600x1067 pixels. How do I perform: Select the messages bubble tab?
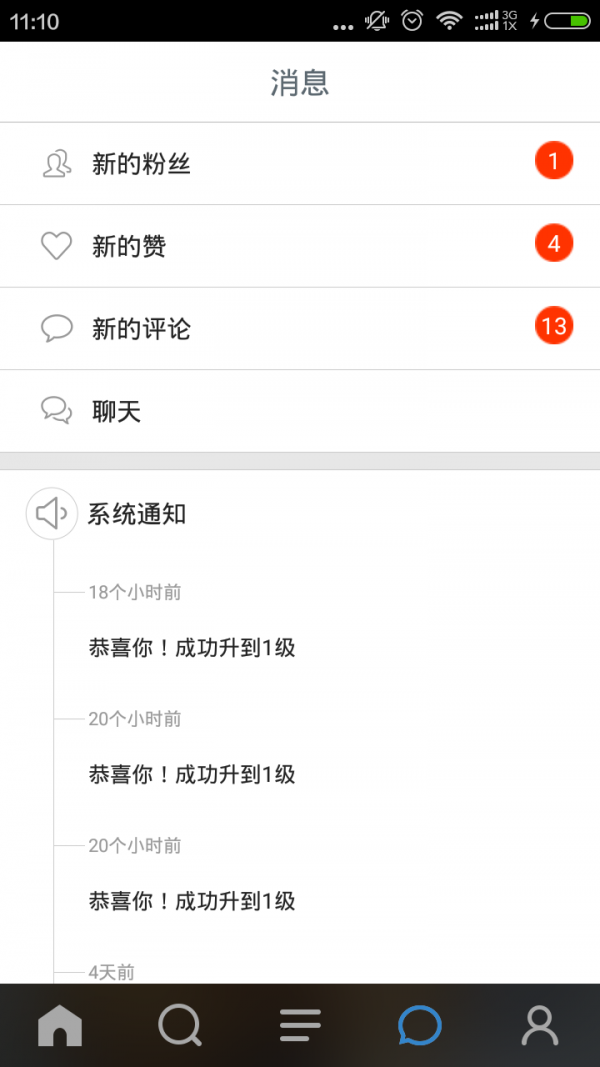click(x=420, y=1025)
